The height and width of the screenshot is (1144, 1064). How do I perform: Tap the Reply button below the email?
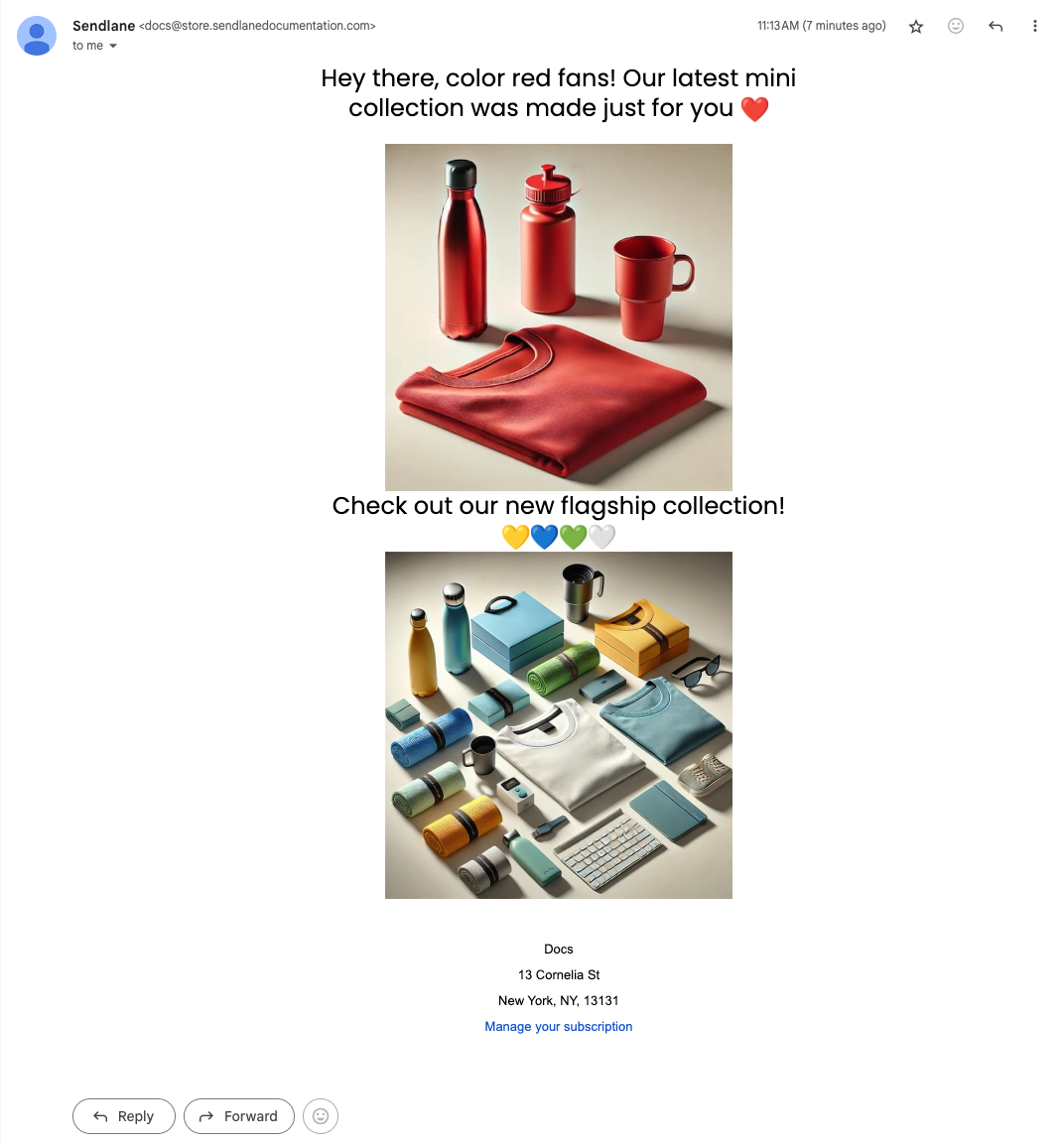(124, 1116)
